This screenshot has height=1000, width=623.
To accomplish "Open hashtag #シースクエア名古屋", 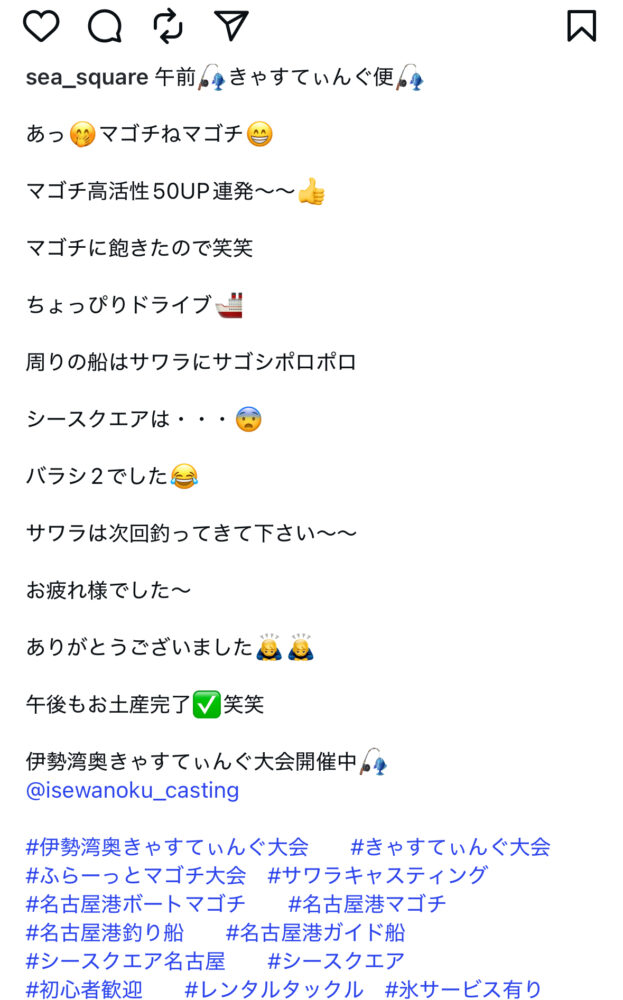I will (x=126, y=962).
